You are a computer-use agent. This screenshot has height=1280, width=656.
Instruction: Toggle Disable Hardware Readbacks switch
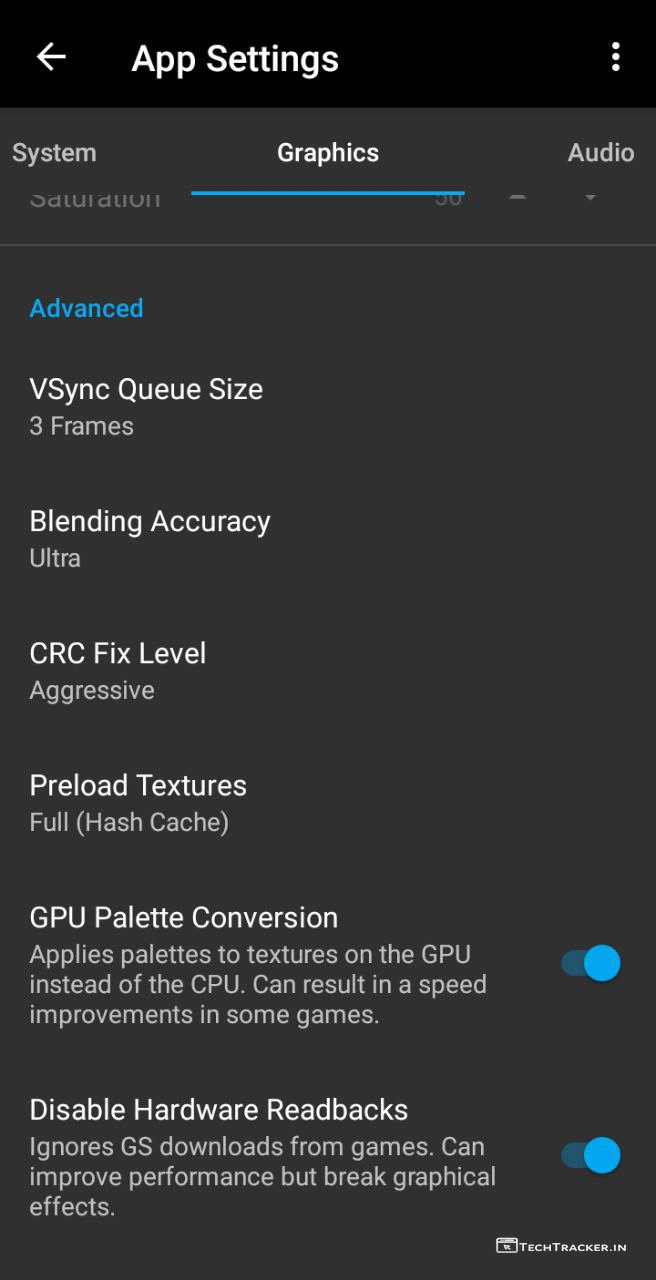click(x=591, y=1155)
